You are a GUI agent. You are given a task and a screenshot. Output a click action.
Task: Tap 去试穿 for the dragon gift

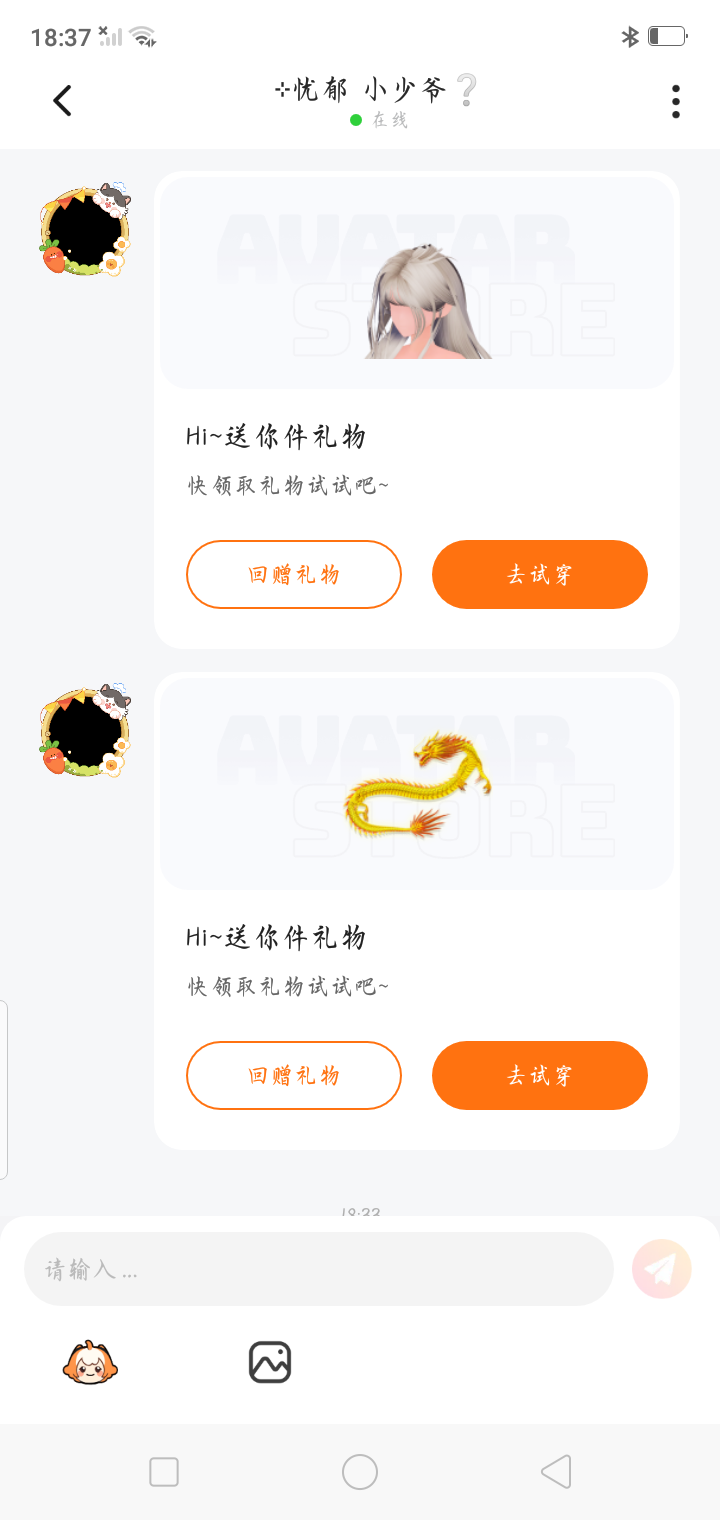pos(539,1075)
